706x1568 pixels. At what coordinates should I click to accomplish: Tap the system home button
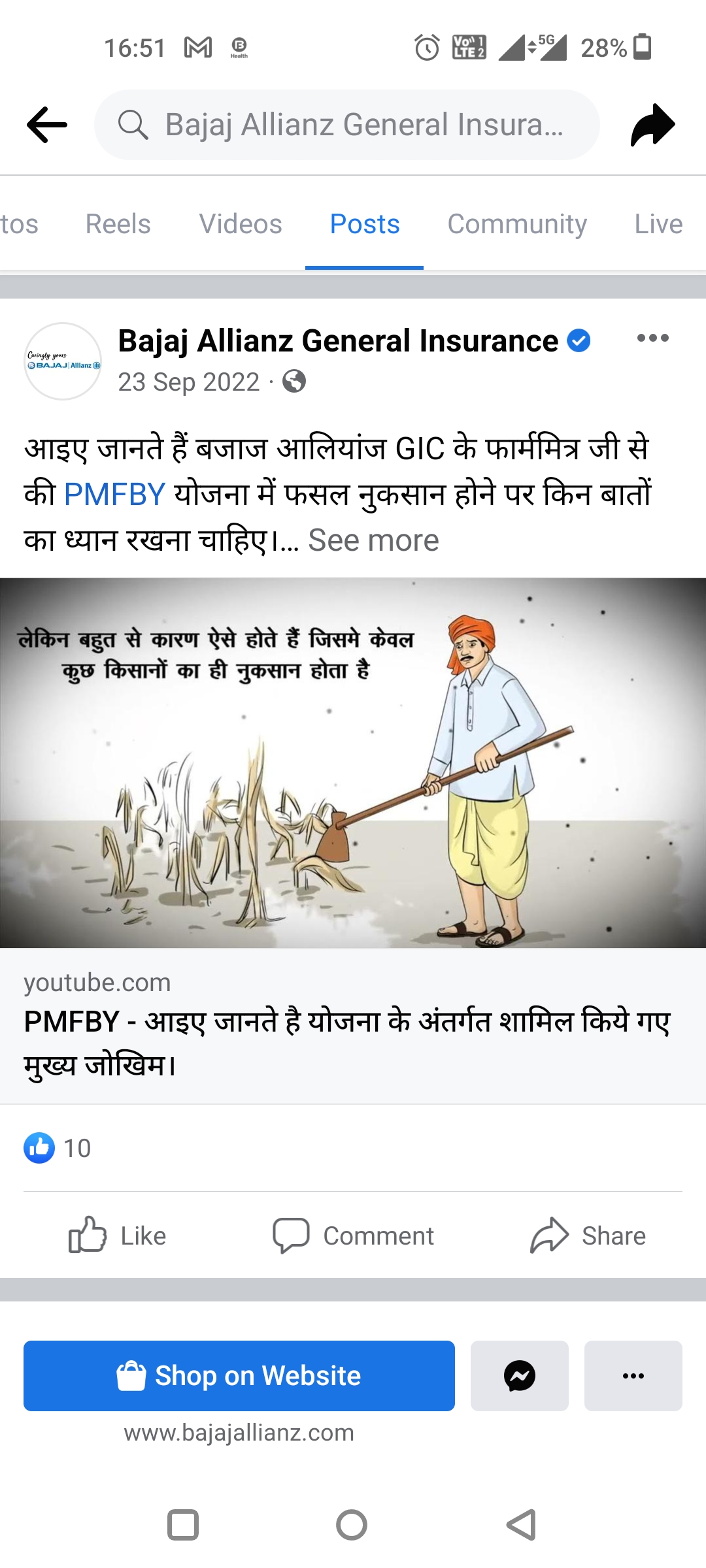(352, 1525)
